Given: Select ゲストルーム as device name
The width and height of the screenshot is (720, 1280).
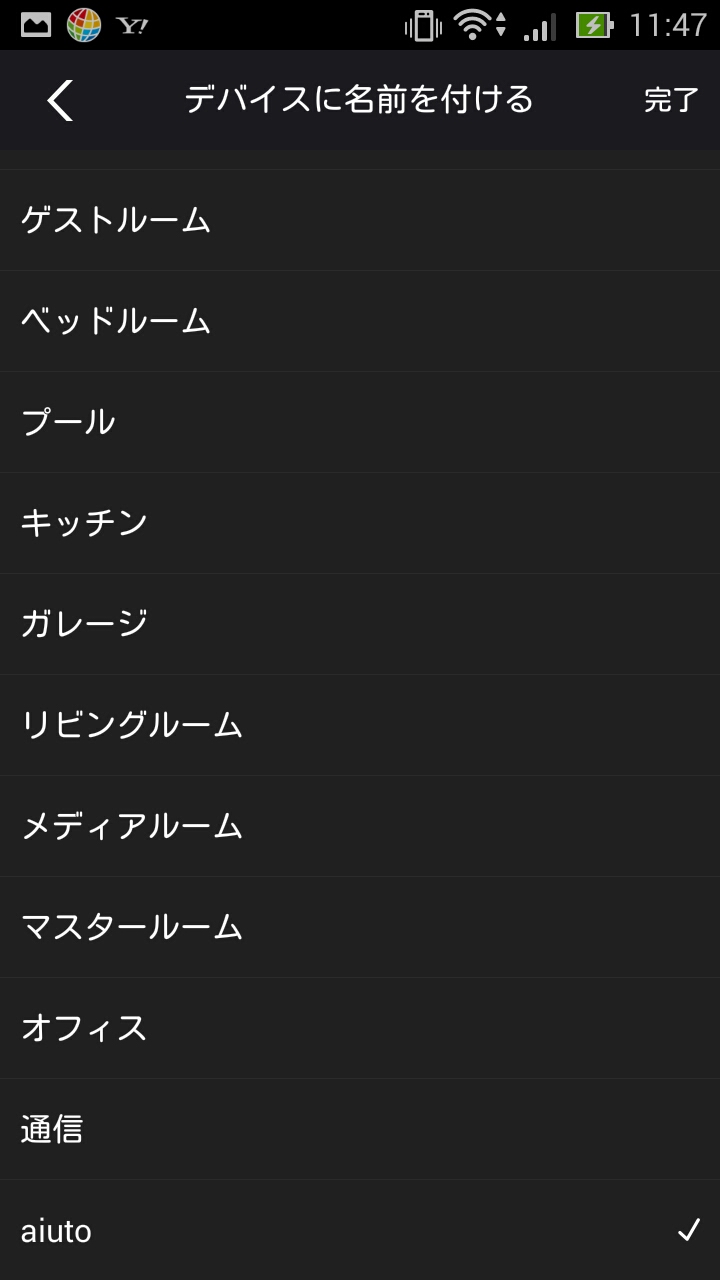Looking at the screenshot, I should pyautogui.click(x=360, y=220).
